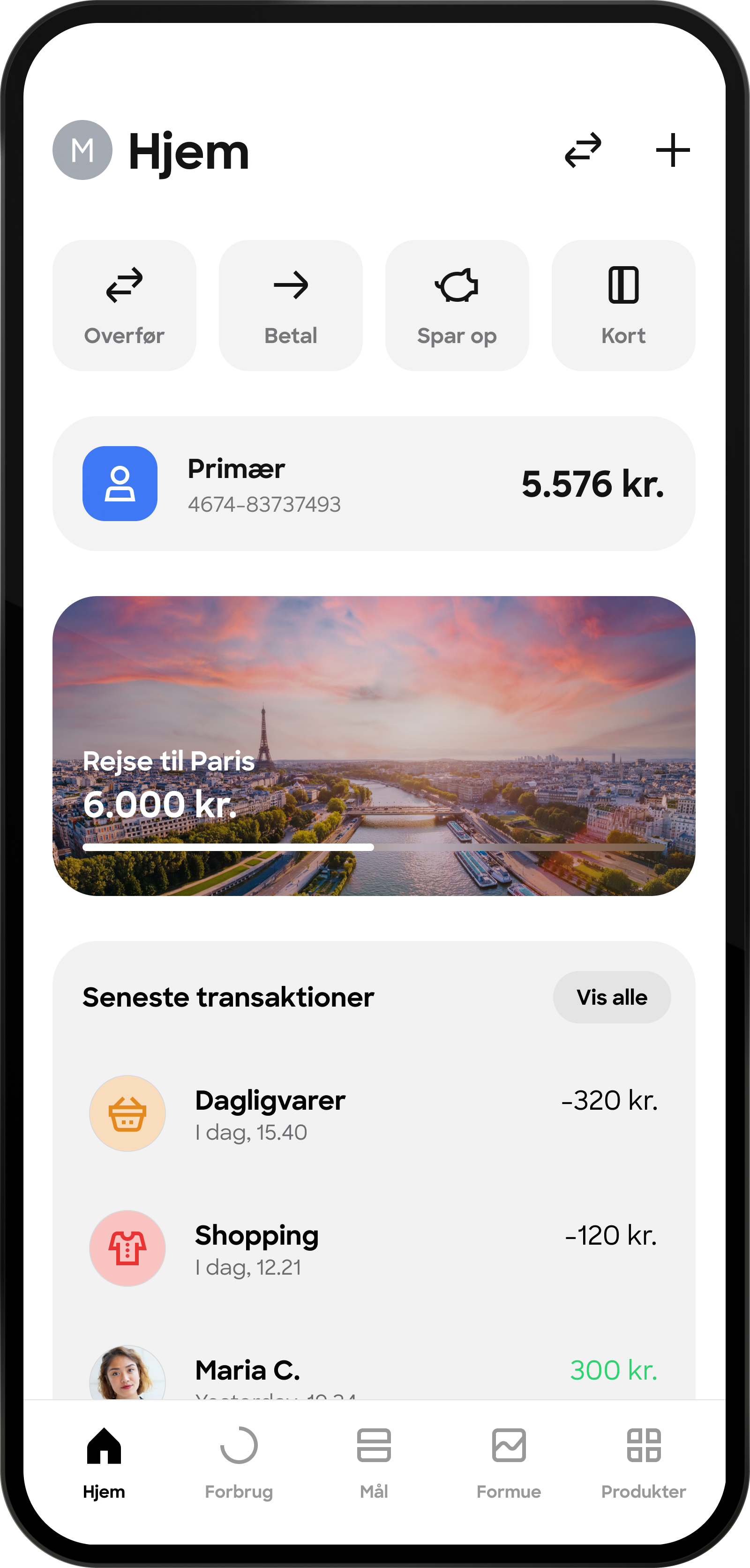Start a transfer with Overfør
Image resolution: width=750 pixels, height=1568 pixels.
coord(124,306)
